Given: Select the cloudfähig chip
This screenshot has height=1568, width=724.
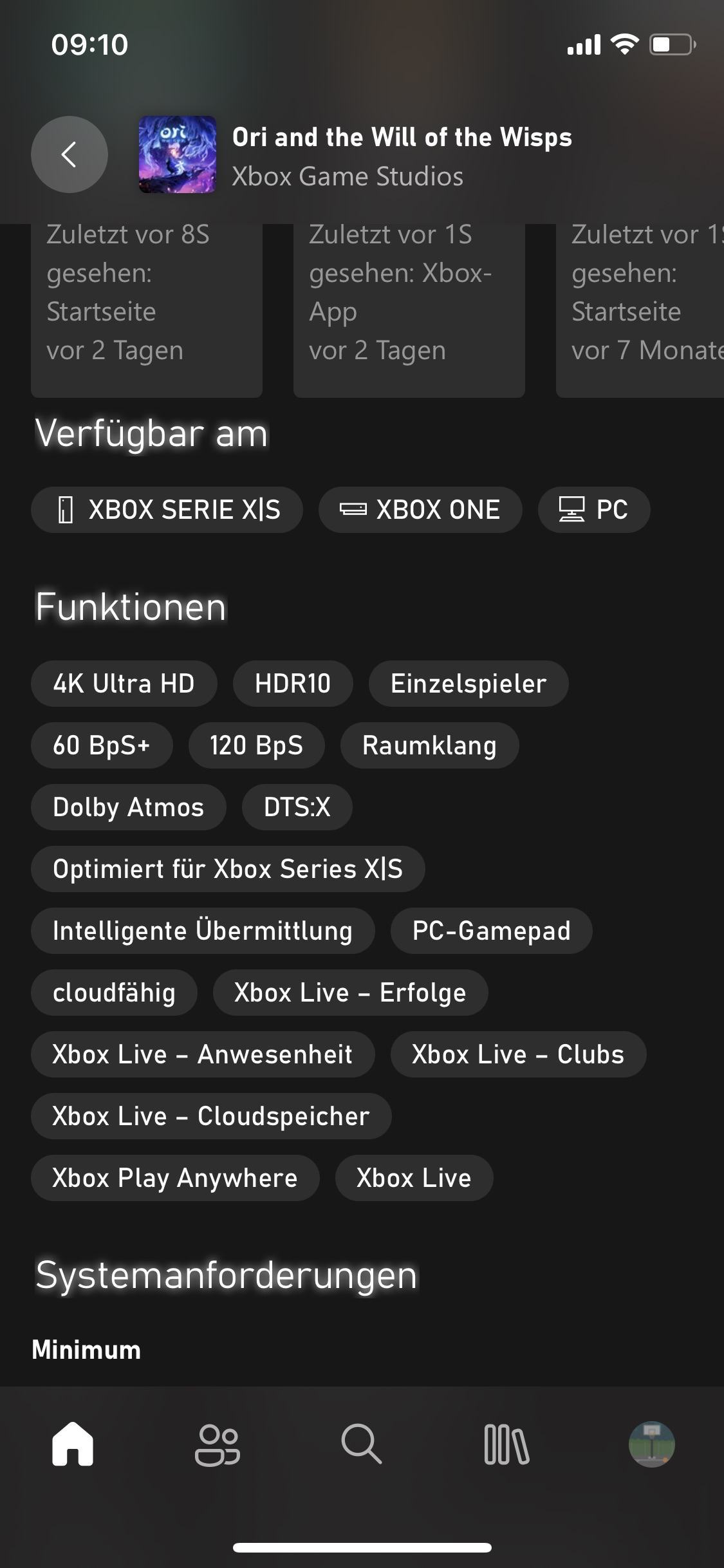Looking at the screenshot, I should (x=114, y=993).
